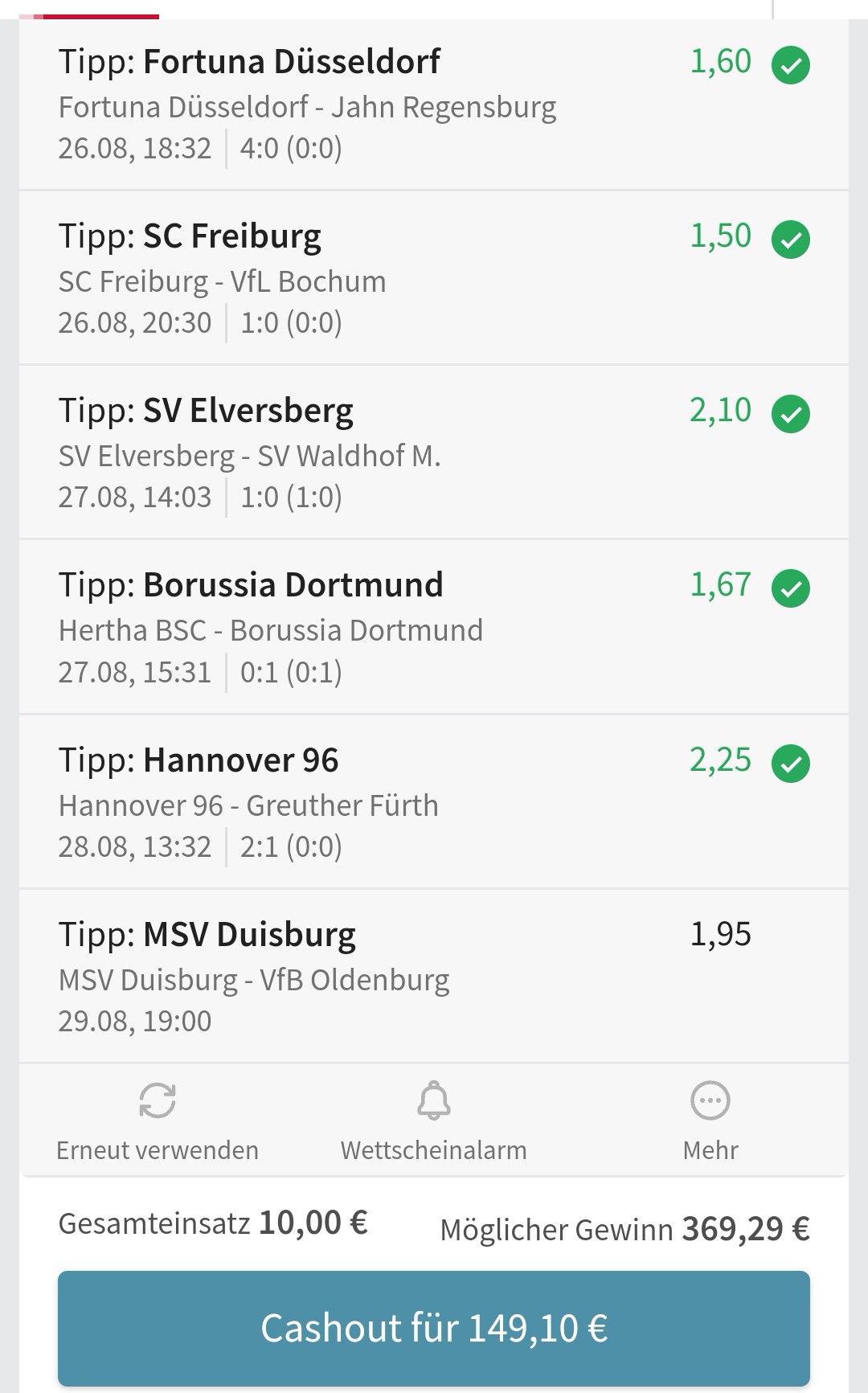The image size is (868, 1393).
Task: Open the Mehr options
Action: (710, 1121)
